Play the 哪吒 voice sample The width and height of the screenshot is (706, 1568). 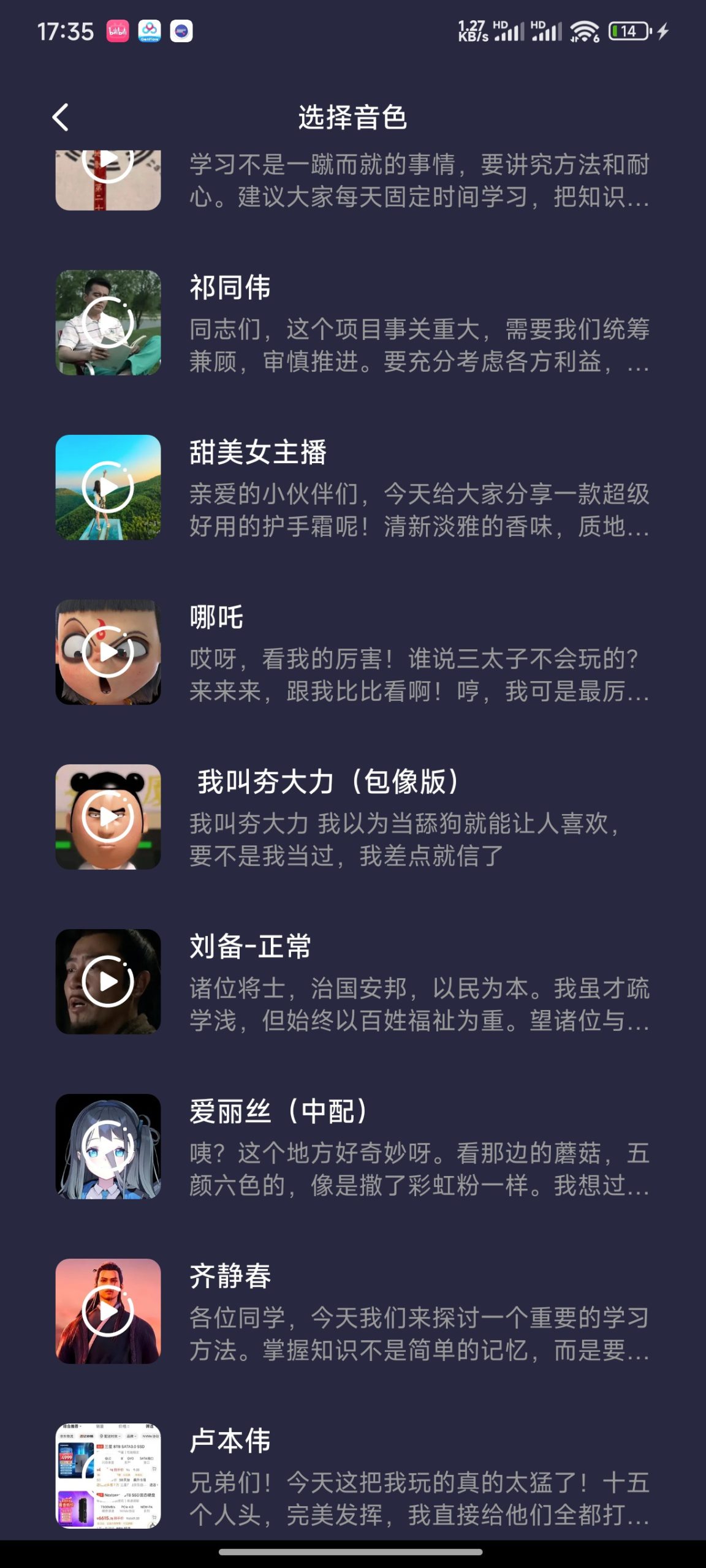coord(108,650)
